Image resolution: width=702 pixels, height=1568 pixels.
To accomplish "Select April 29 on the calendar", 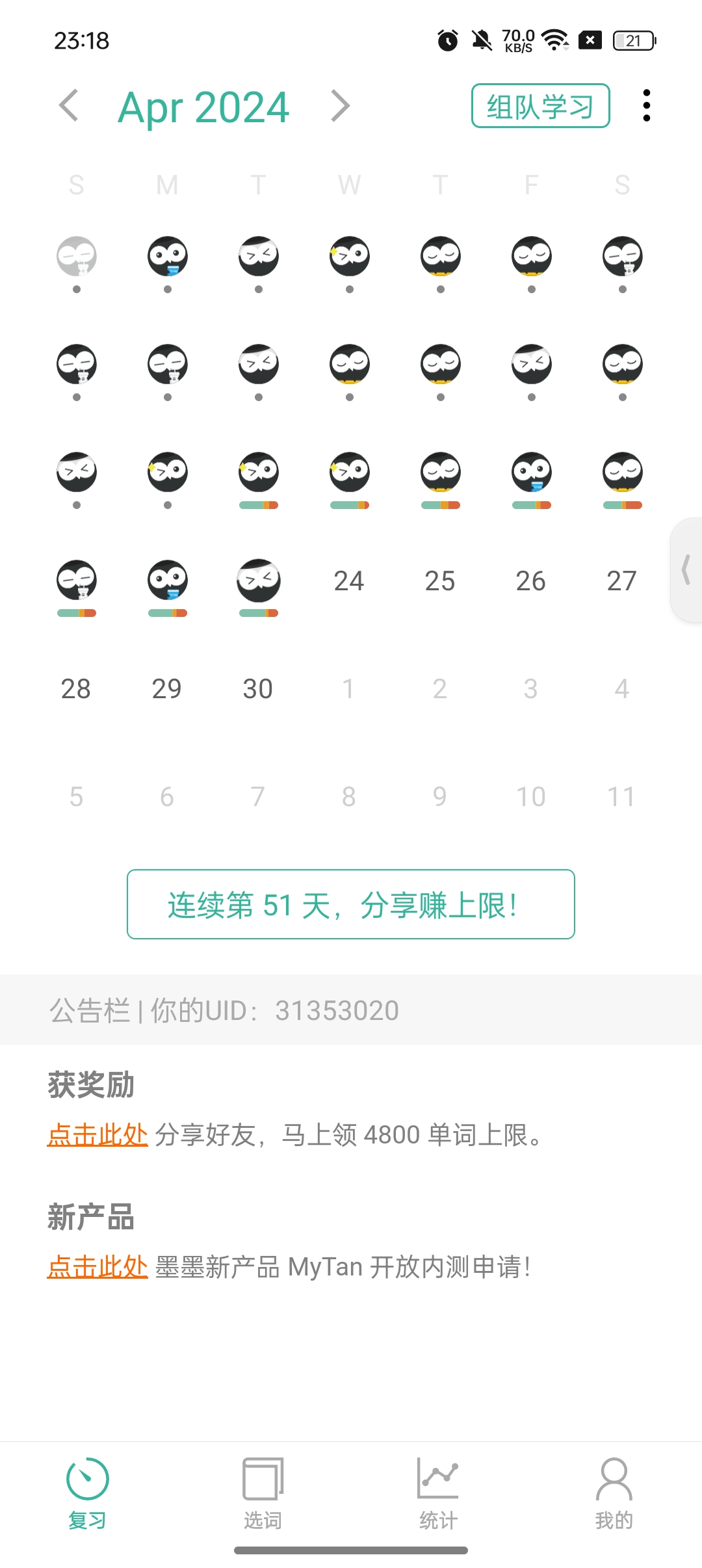I will tap(167, 688).
